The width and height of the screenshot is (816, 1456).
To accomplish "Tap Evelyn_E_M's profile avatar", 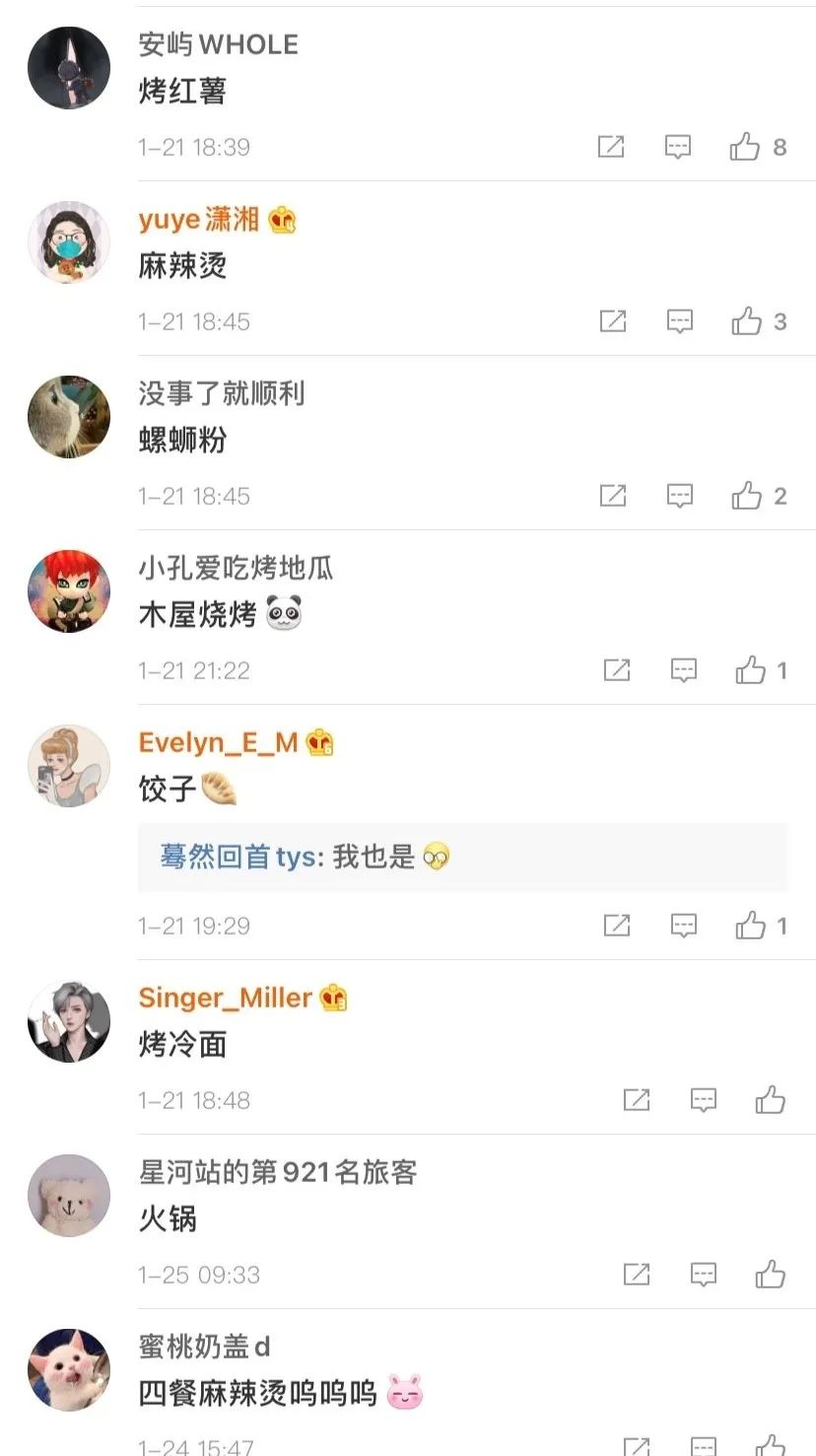I will (x=68, y=765).
